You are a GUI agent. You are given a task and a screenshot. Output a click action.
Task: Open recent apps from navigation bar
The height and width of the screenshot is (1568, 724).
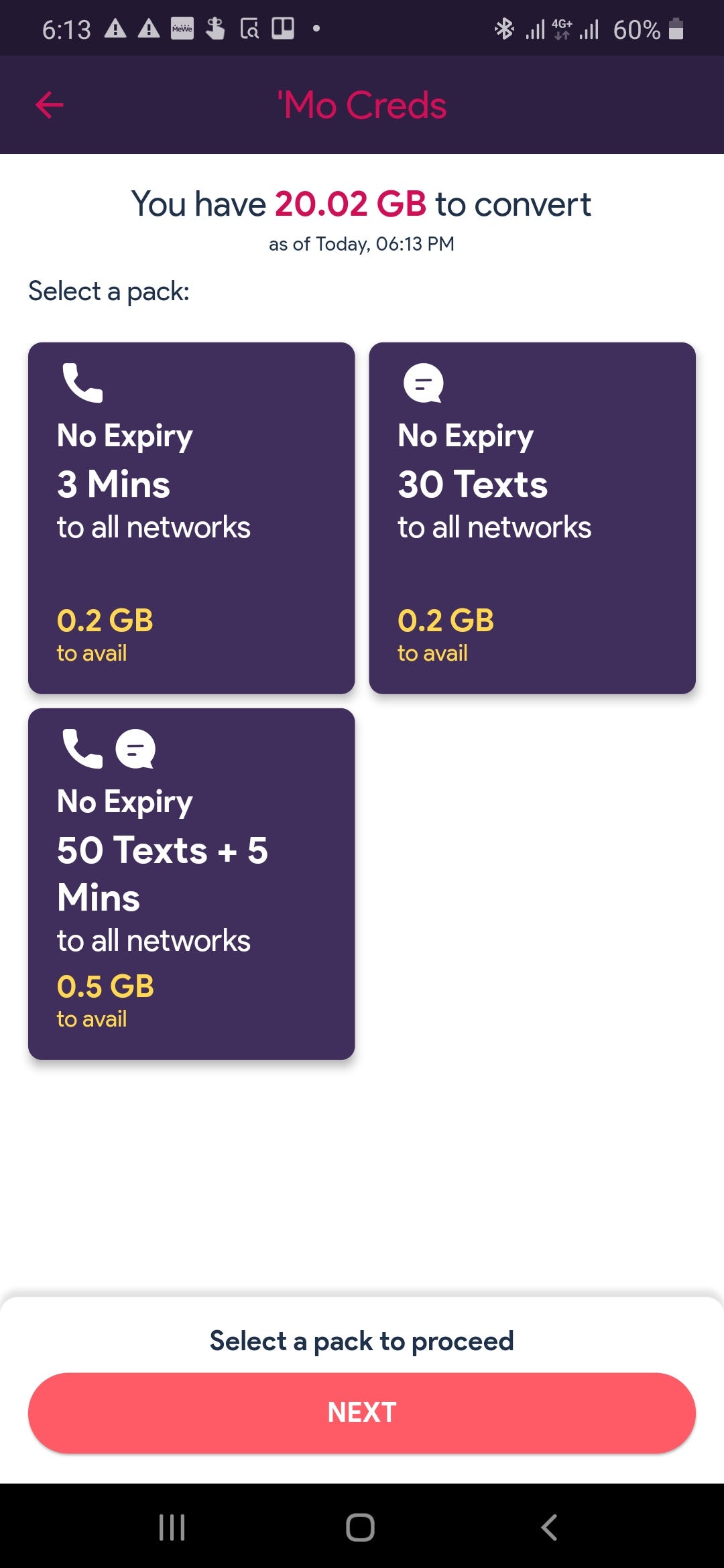pyautogui.click(x=172, y=1528)
